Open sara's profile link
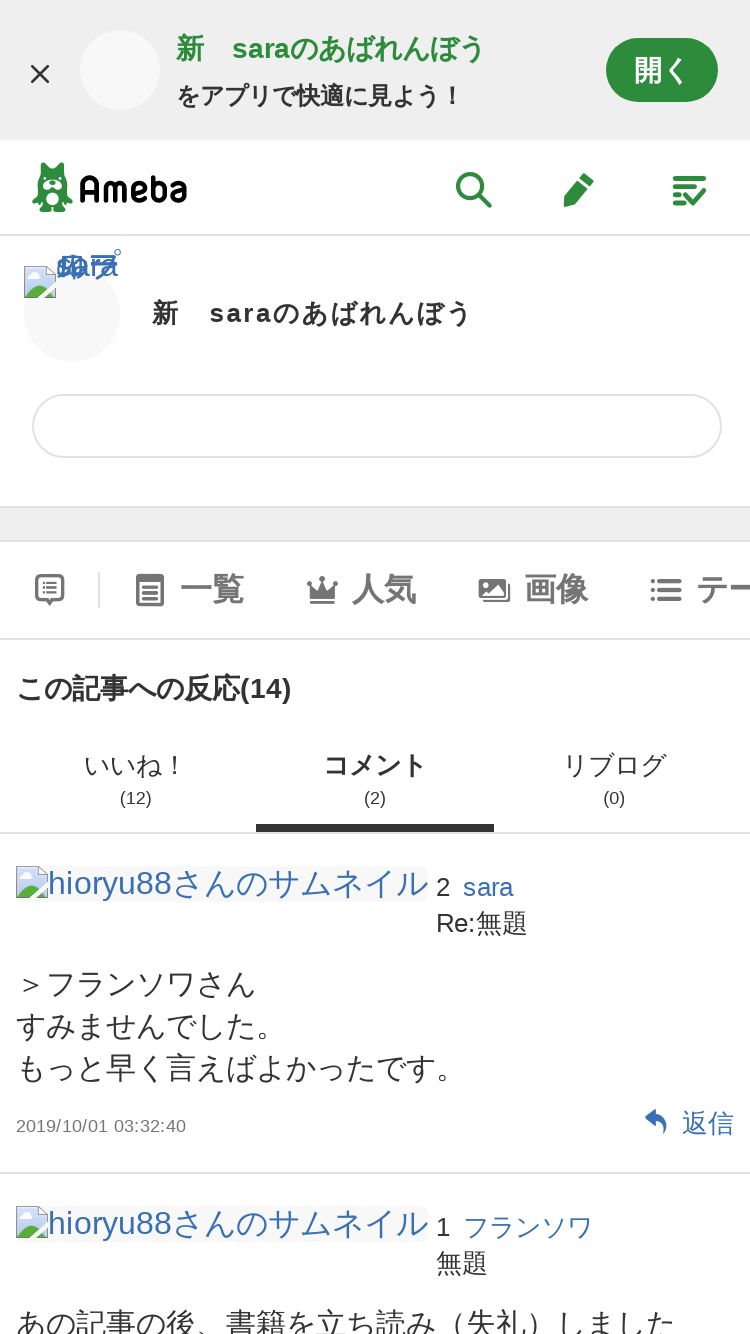 pos(488,887)
